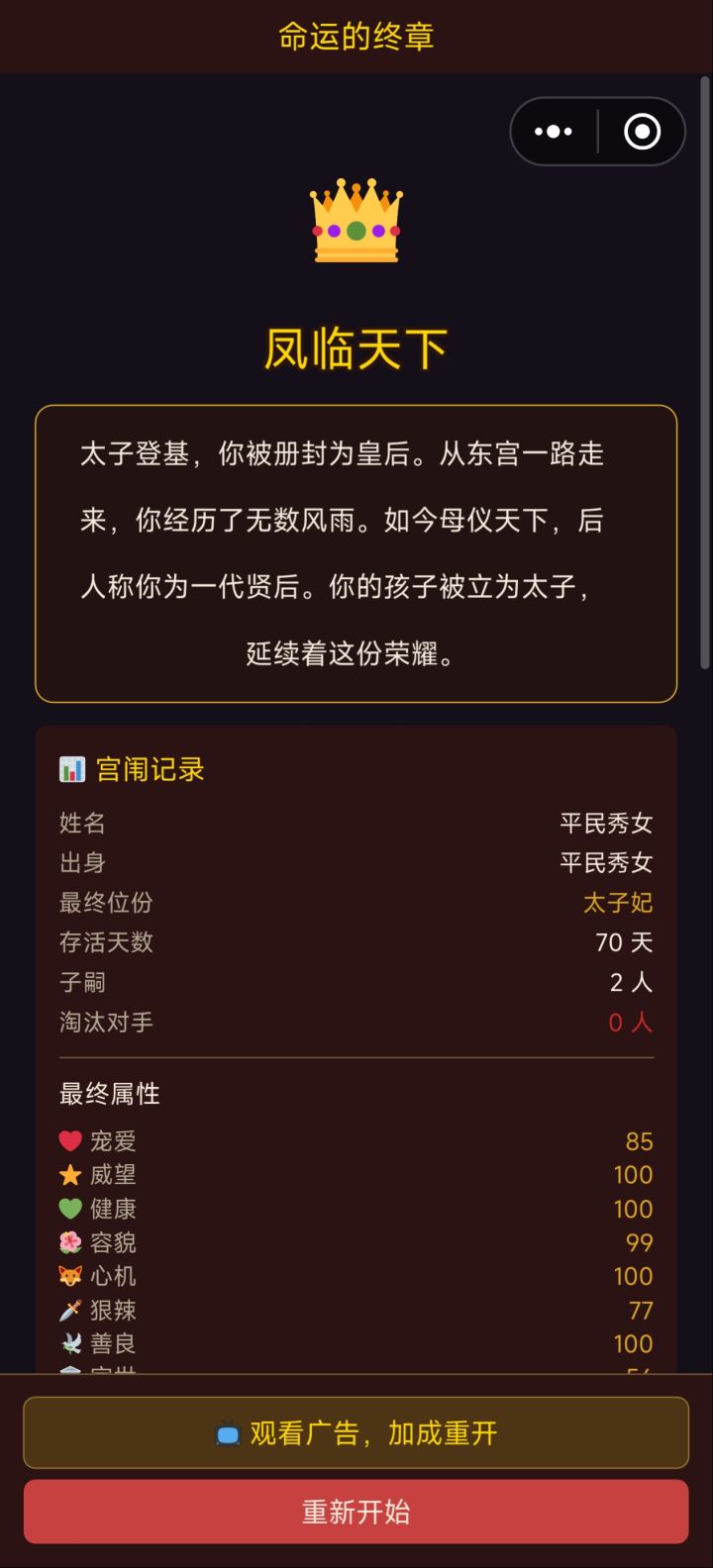Viewport: 713px width, 1568px height.
Task: Open the mini-program three-dot menu
Action: click(553, 130)
